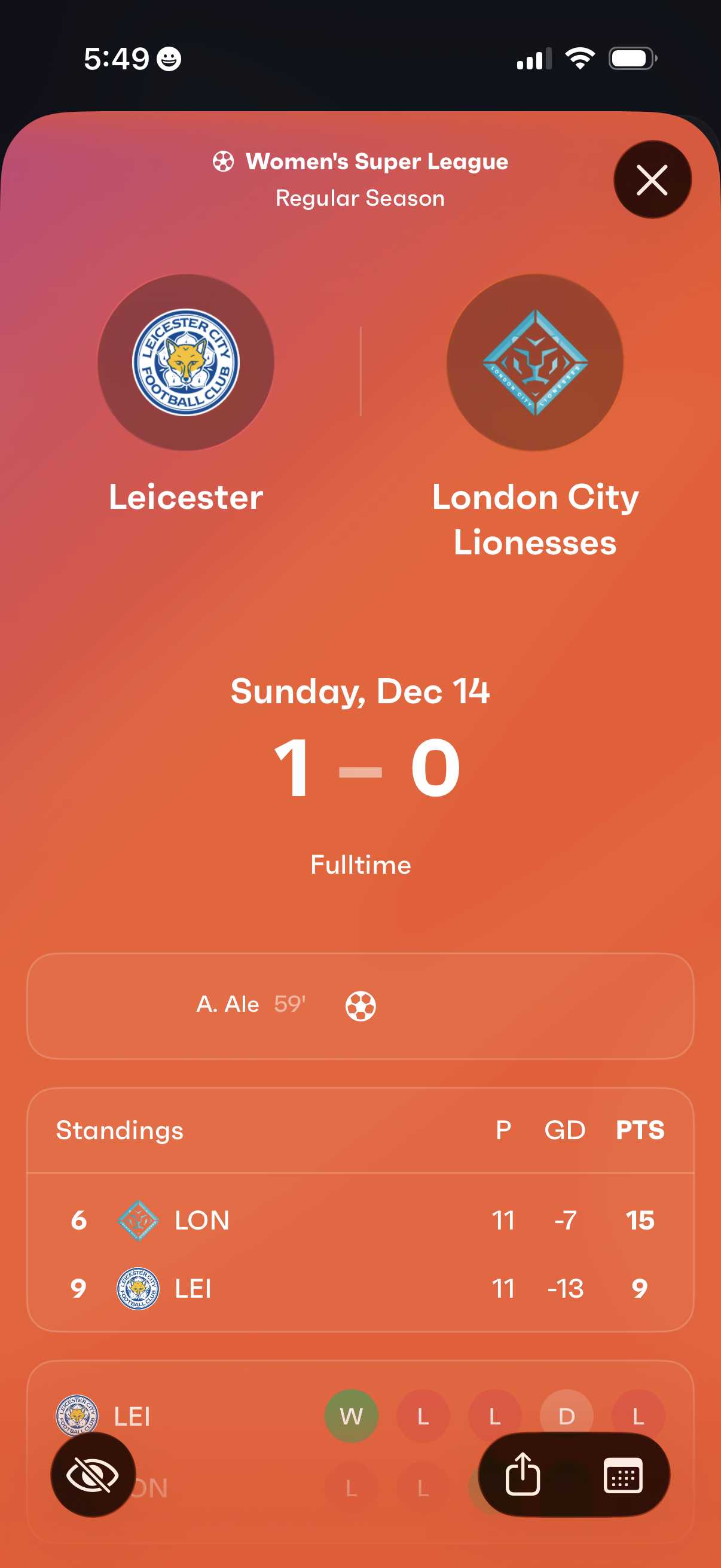
Task: Select the LEI team badge in standings
Action: (138, 1289)
